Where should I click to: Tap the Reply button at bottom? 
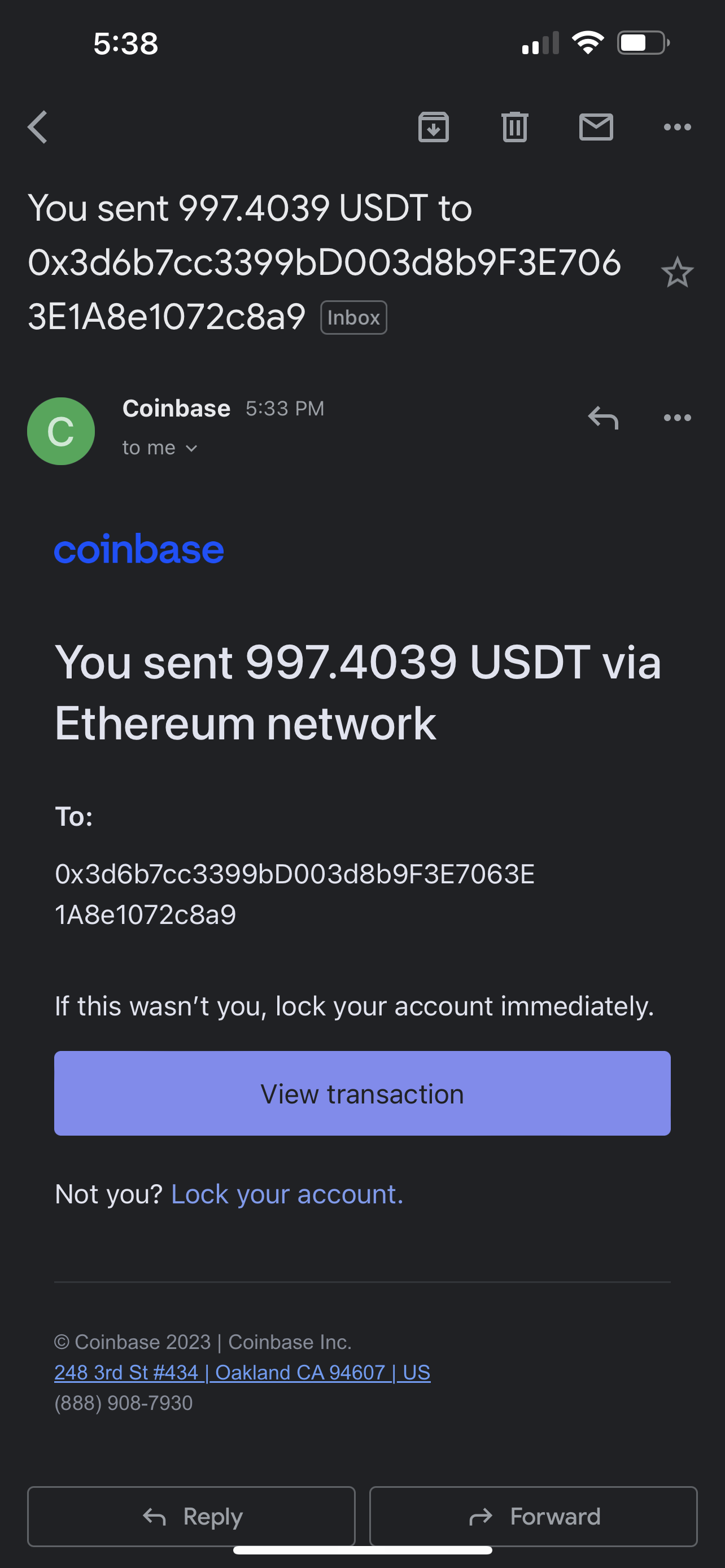point(191,1516)
